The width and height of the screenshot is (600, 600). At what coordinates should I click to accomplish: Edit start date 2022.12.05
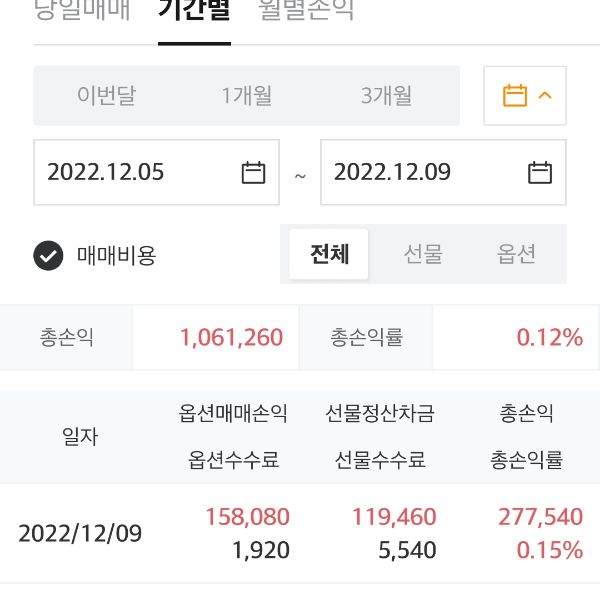pyautogui.click(x=155, y=172)
